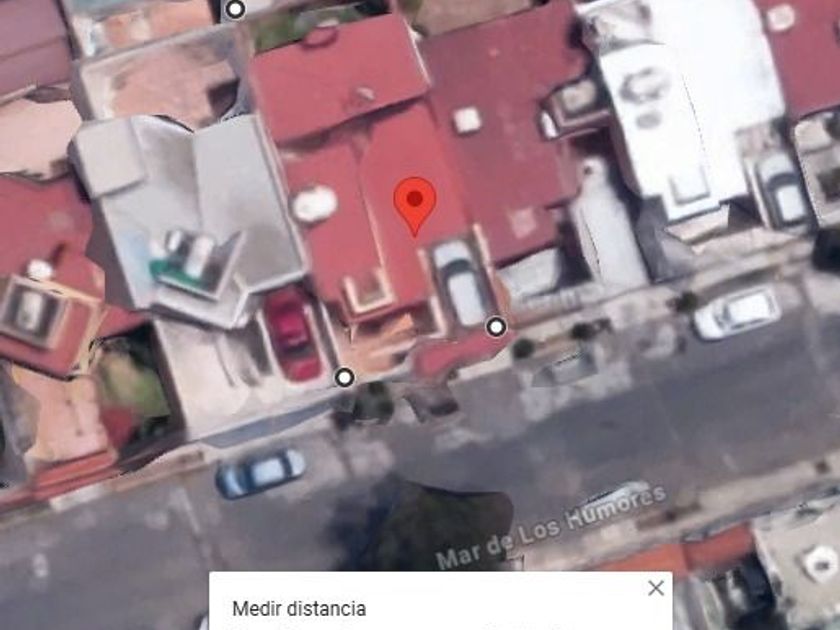Viewport: 840px width, 630px height.
Task: Select the measurement point beside the red car
Action: tap(344, 377)
